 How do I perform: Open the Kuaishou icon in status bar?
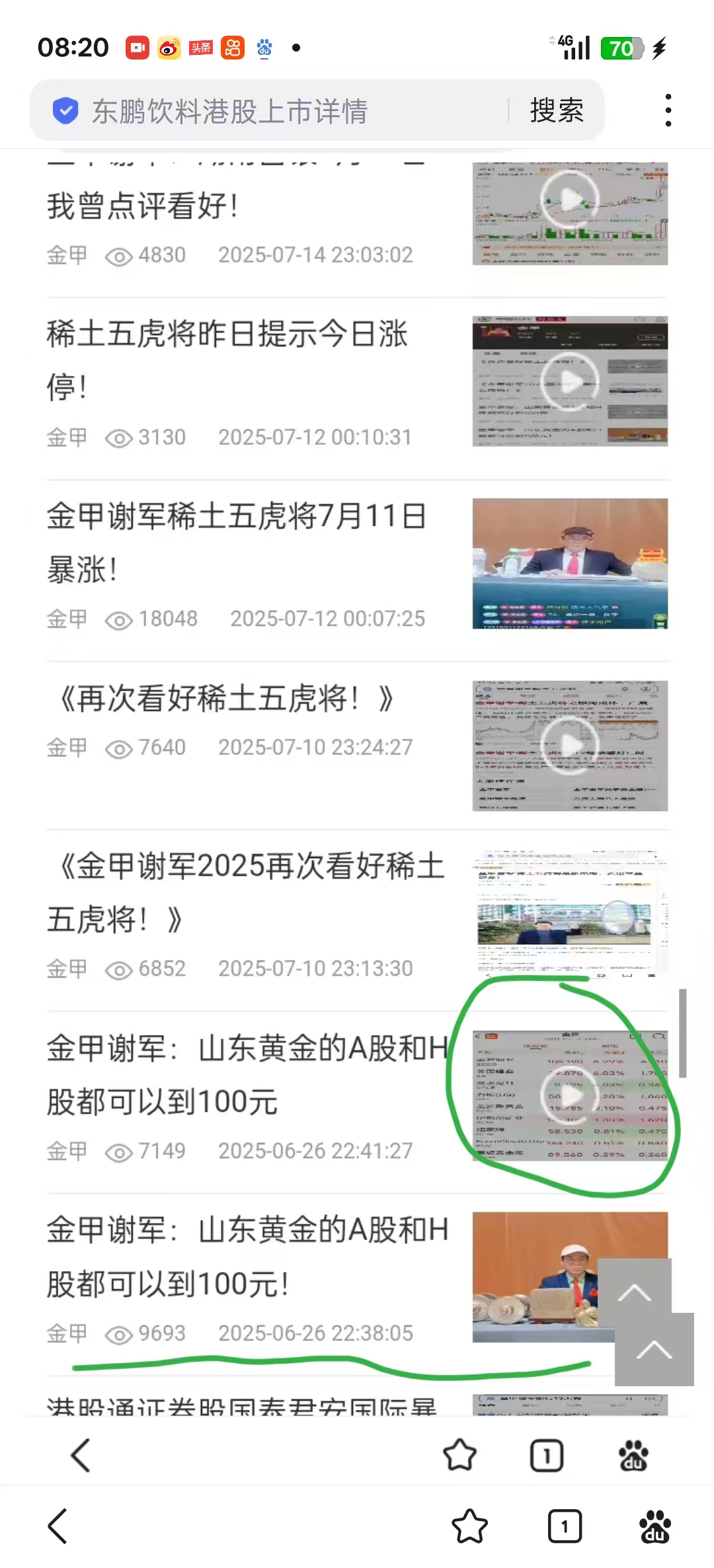point(233,47)
